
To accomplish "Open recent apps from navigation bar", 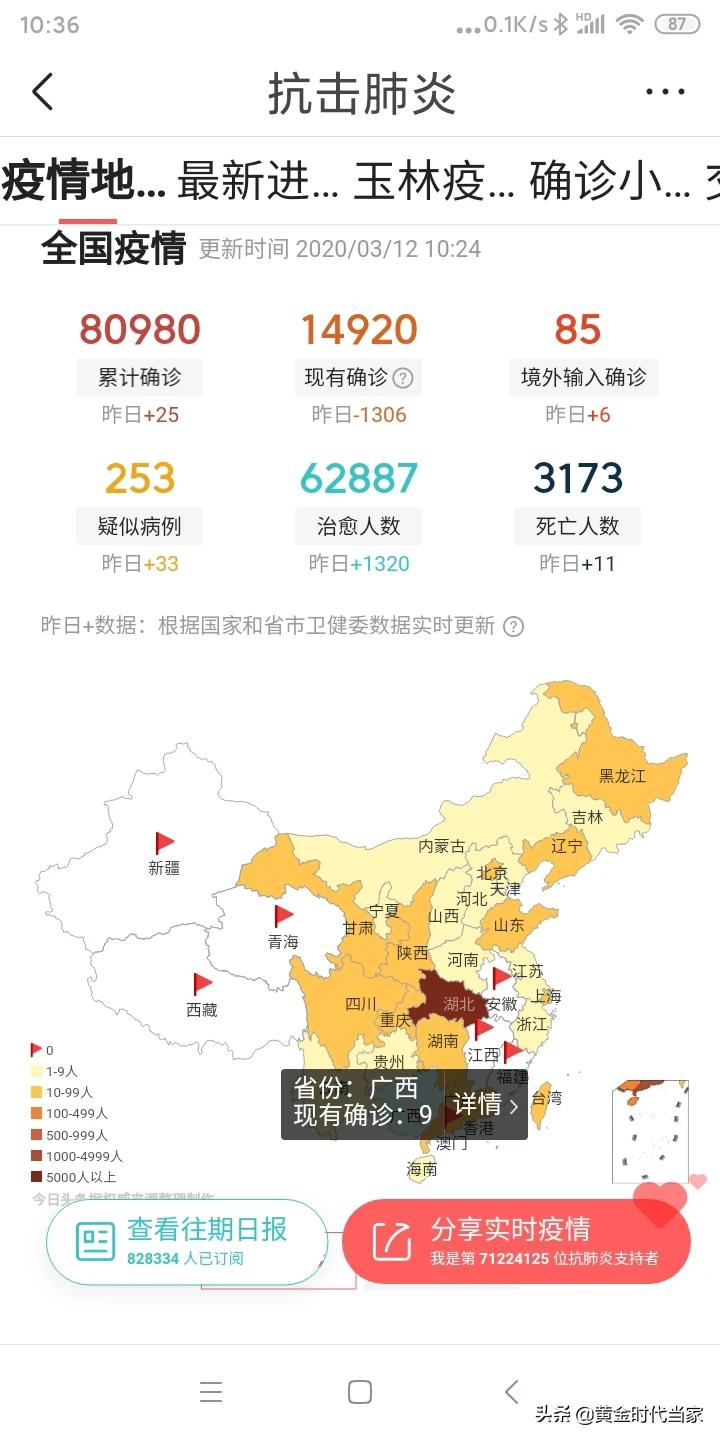I will click(211, 1392).
